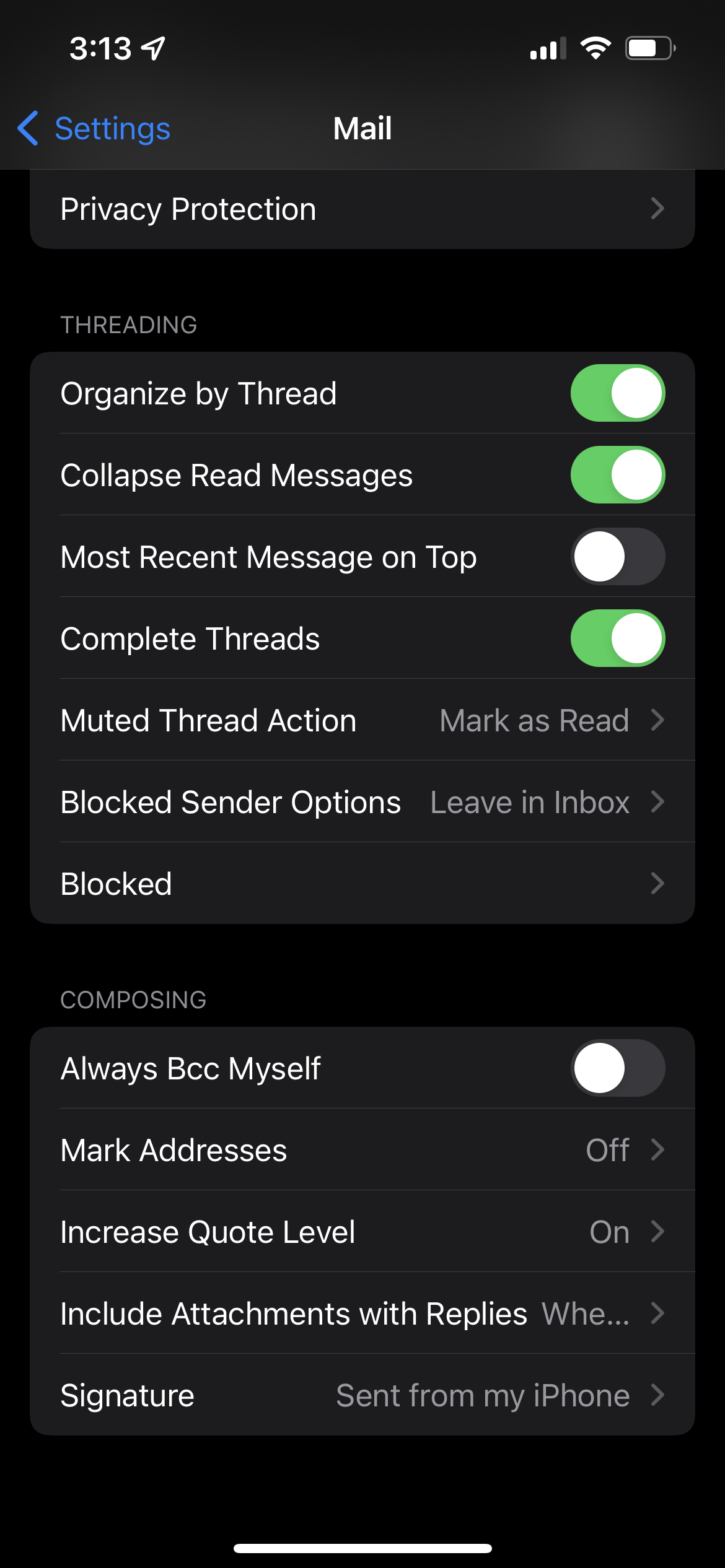
Task: Turn off Organize by Thread
Action: 618,393
